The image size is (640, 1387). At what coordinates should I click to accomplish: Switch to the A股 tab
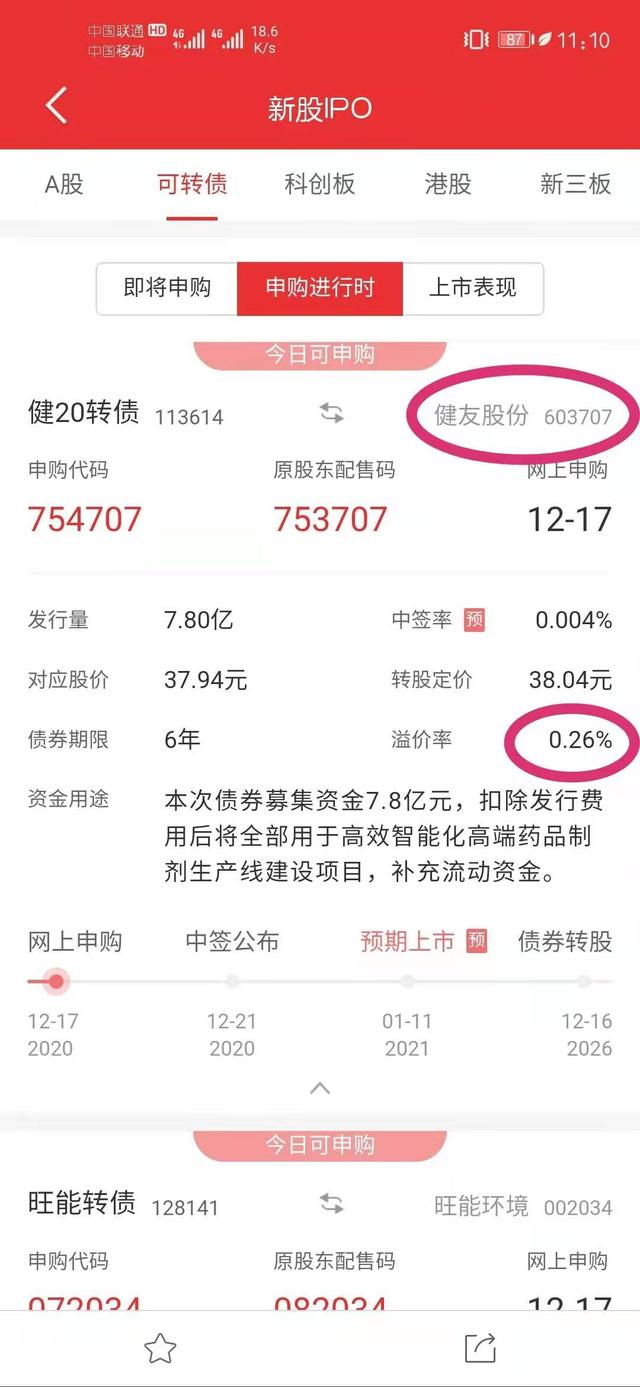(64, 184)
